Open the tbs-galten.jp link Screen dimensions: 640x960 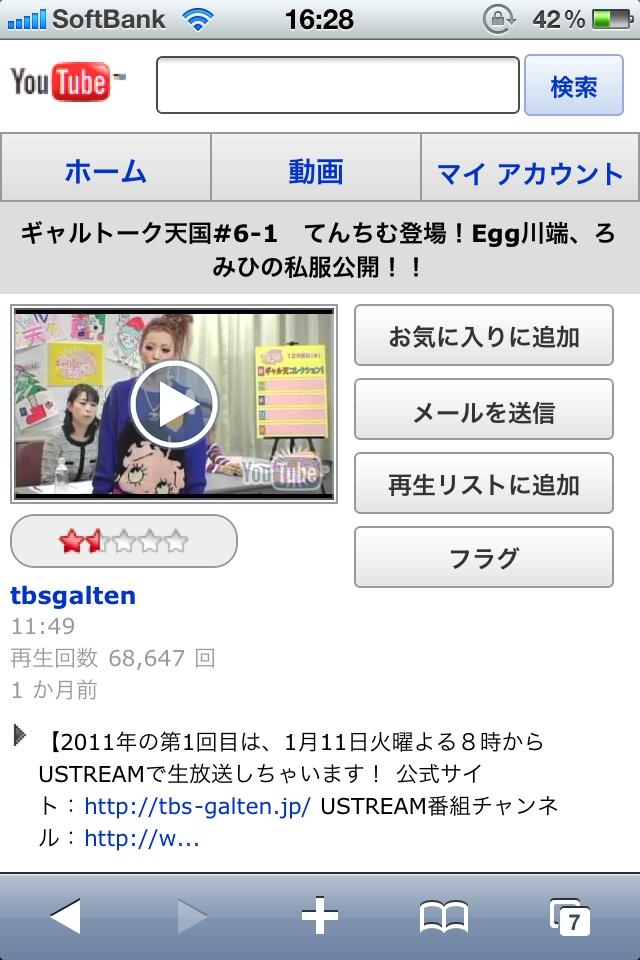click(197, 806)
